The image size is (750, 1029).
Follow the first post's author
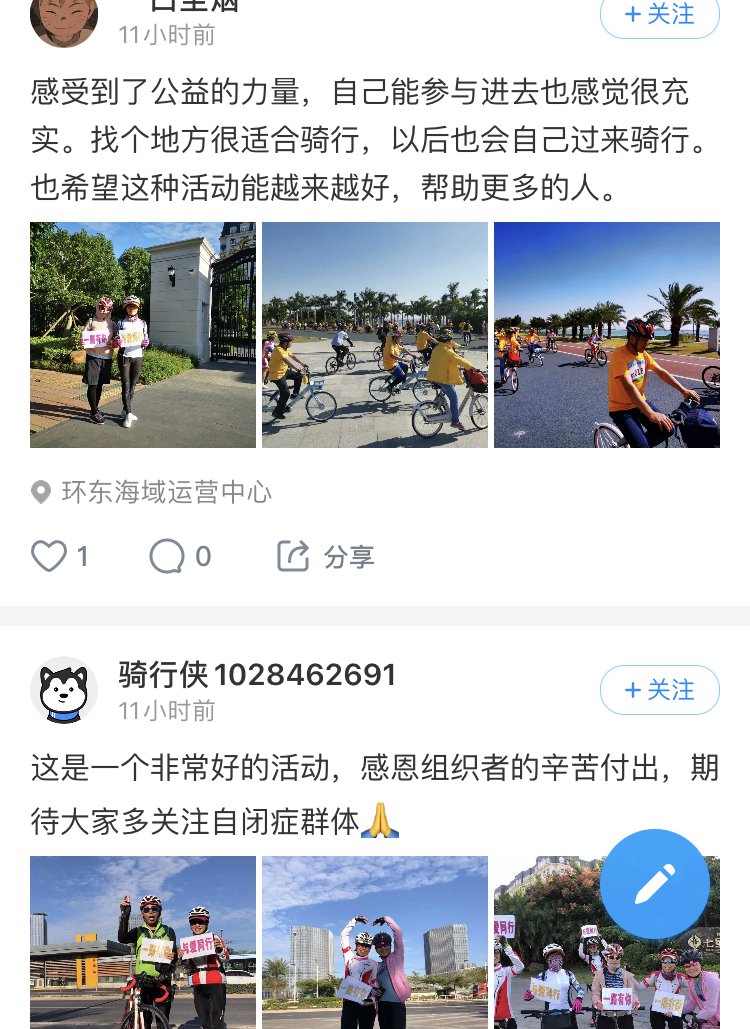tap(659, 15)
